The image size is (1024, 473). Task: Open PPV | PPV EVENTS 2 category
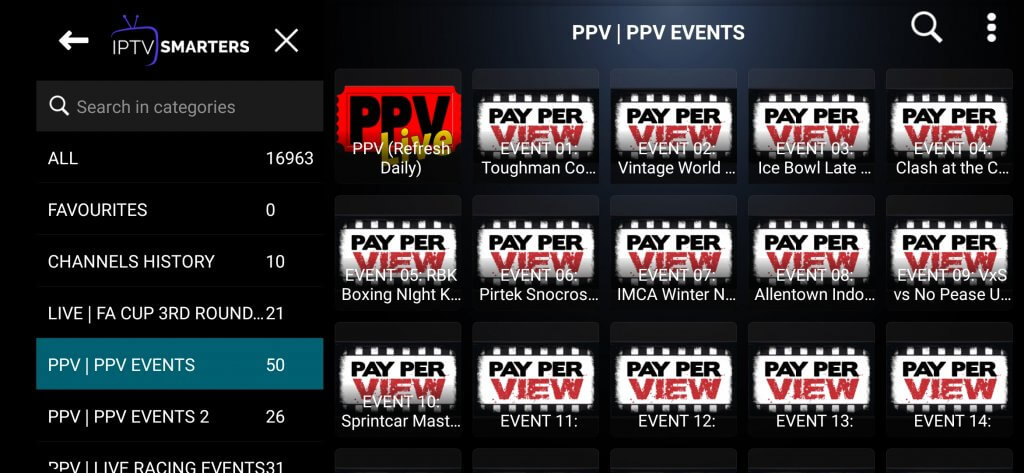coord(180,416)
